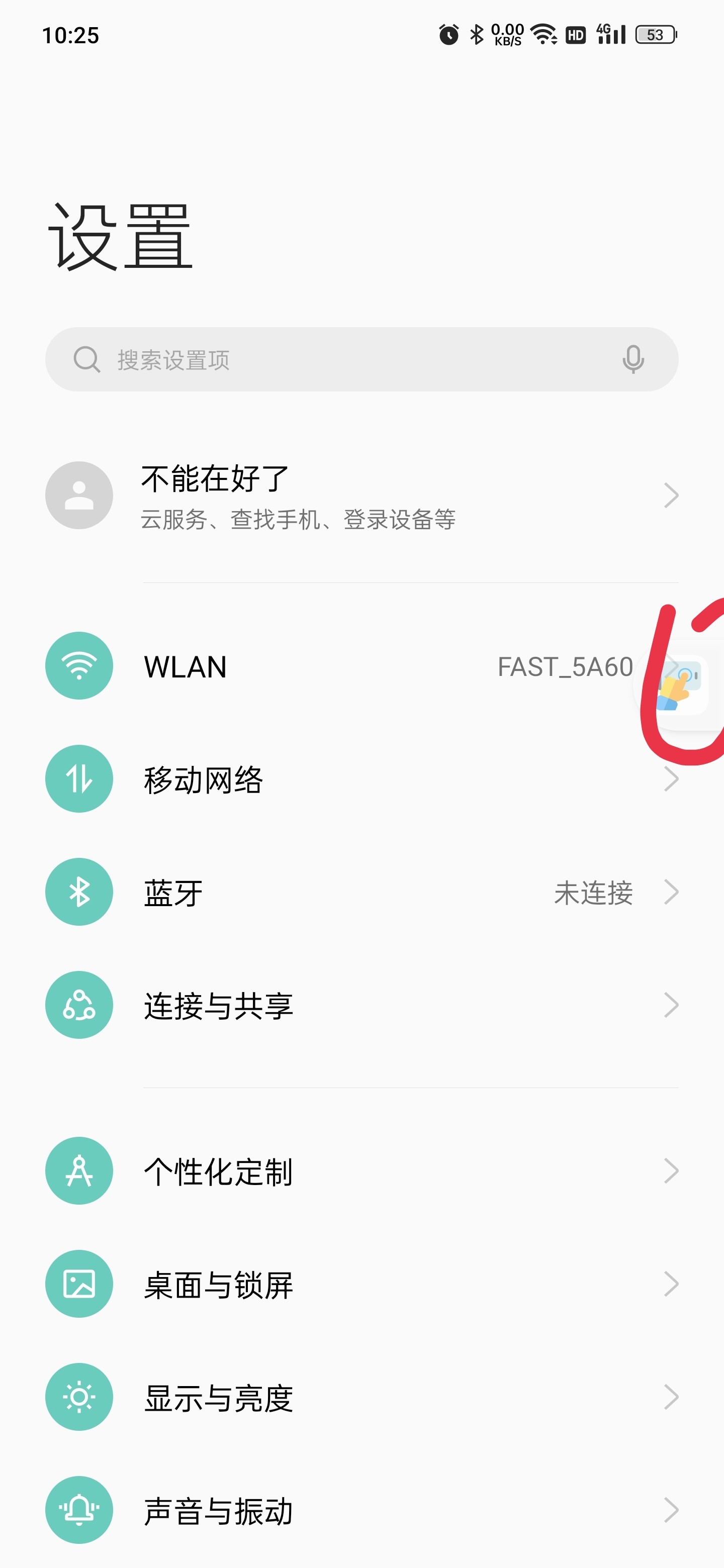Open the 不能在好了 account row

(361, 496)
